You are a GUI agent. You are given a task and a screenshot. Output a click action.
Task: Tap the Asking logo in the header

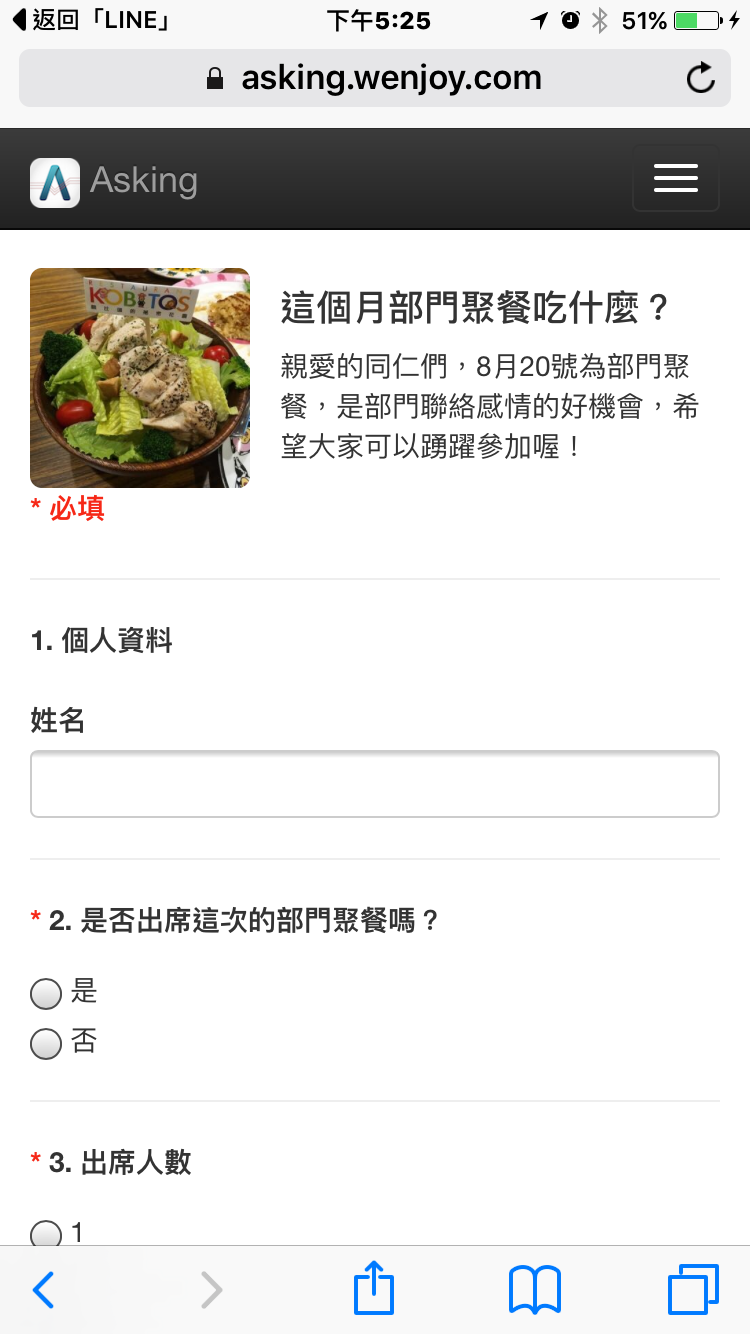pos(114,182)
